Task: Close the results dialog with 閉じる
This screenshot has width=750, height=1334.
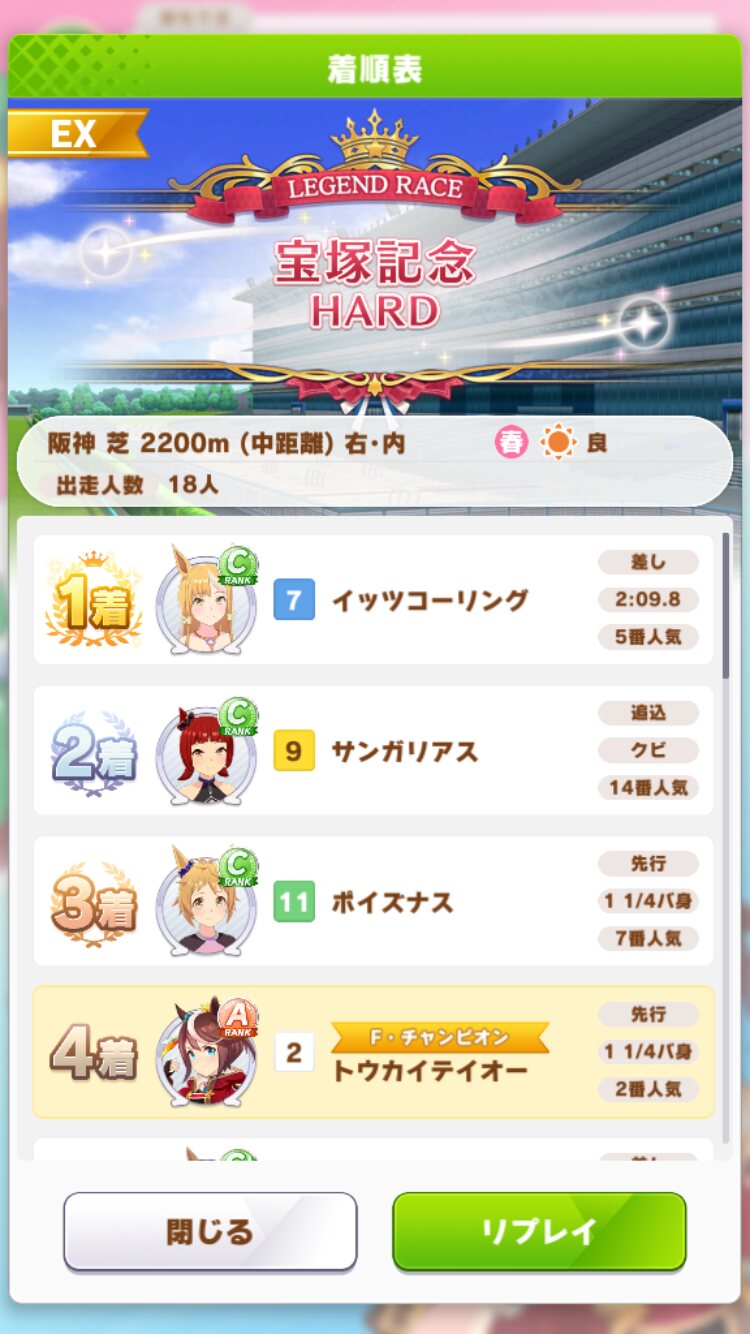Action: tap(210, 1231)
